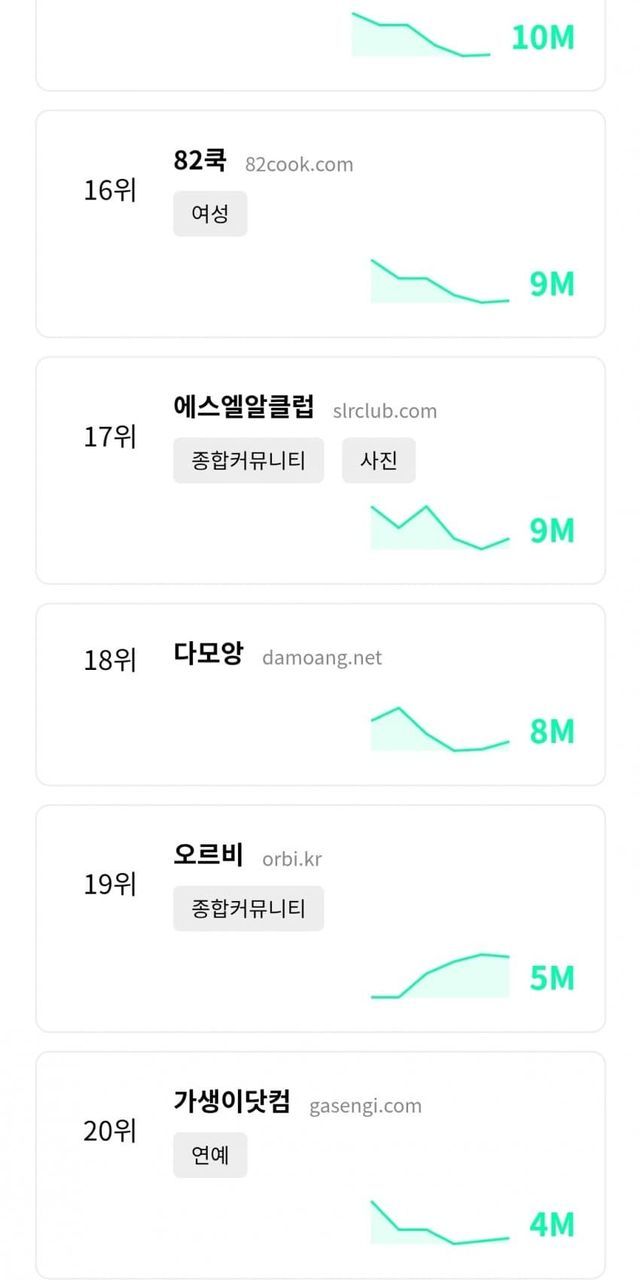Choose the 종합커뮤니티 tag under 오르비

point(248,909)
